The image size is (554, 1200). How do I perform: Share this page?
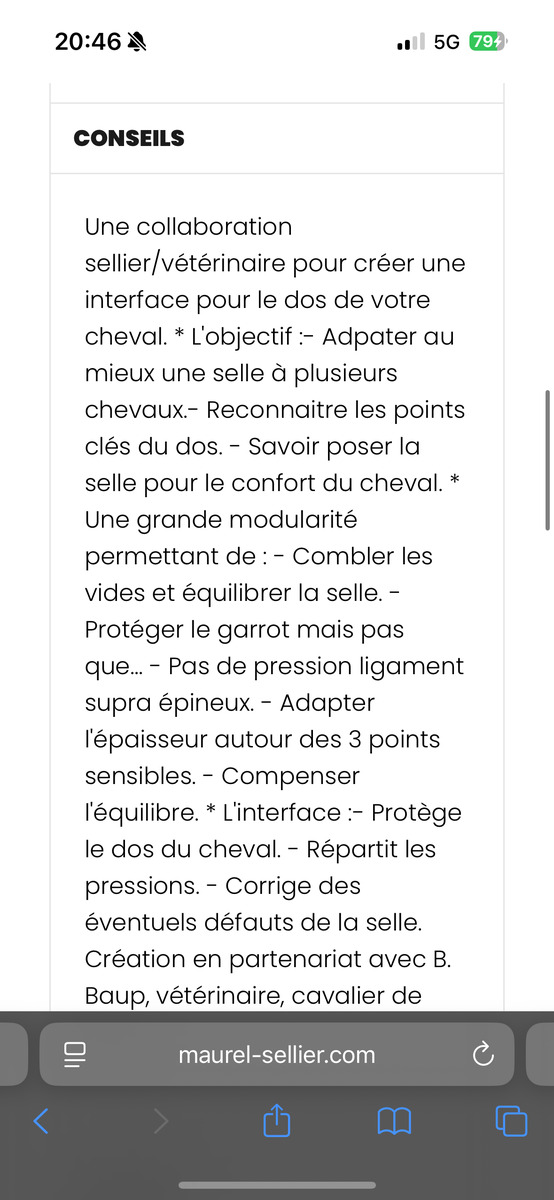click(x=277, y=1120)
